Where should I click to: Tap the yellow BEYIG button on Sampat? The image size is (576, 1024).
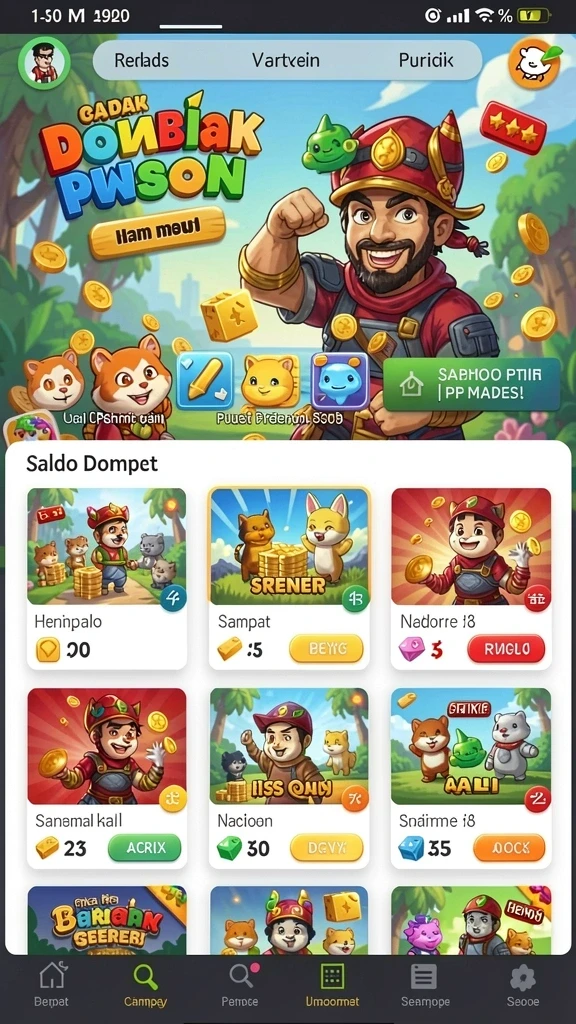tap(326, 649)
